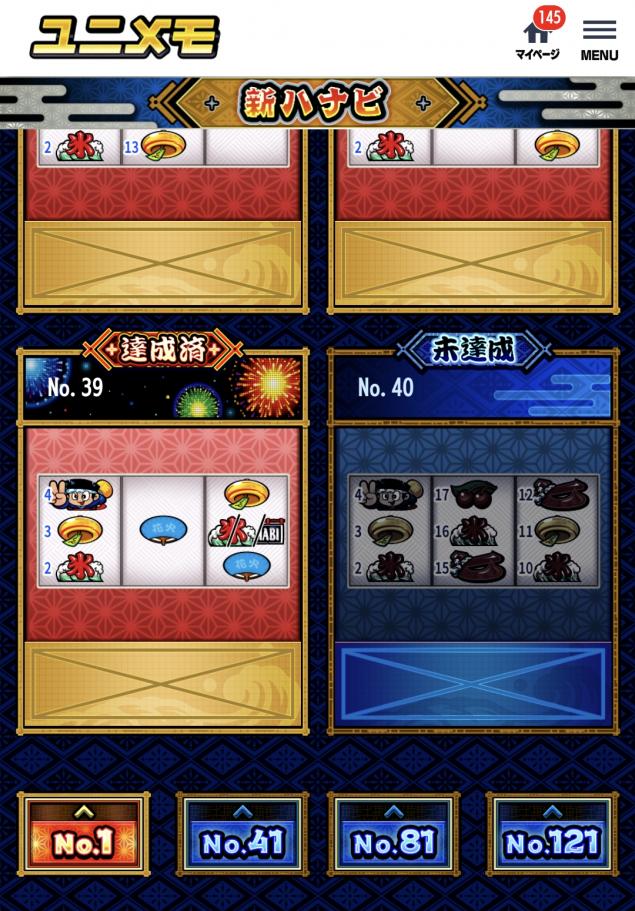The height and width of the screenshot is (911, 635).
Task: Jump to No.81 section
Action: 394,835
